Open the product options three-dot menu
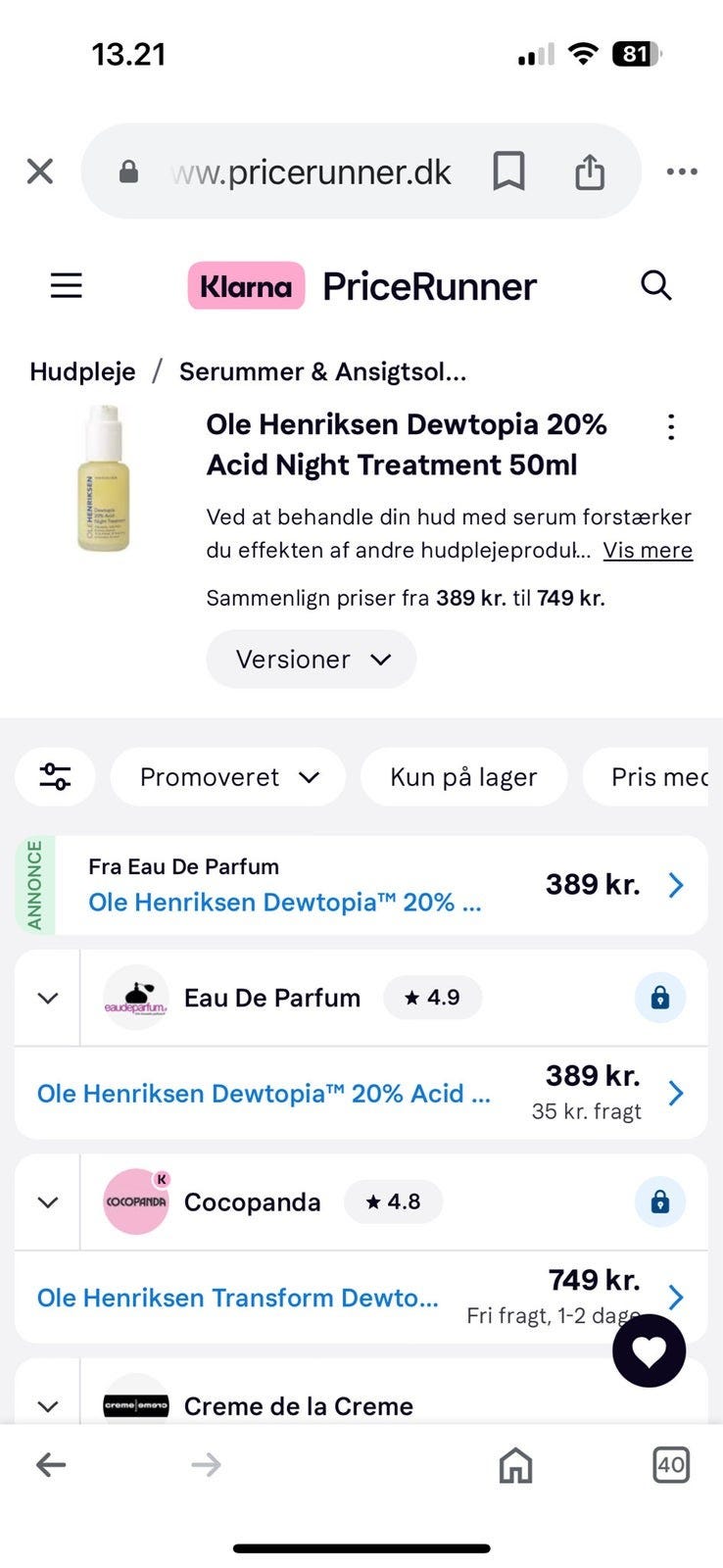Viewport: 723px width, 1568px height. click(x=671, y=427)
